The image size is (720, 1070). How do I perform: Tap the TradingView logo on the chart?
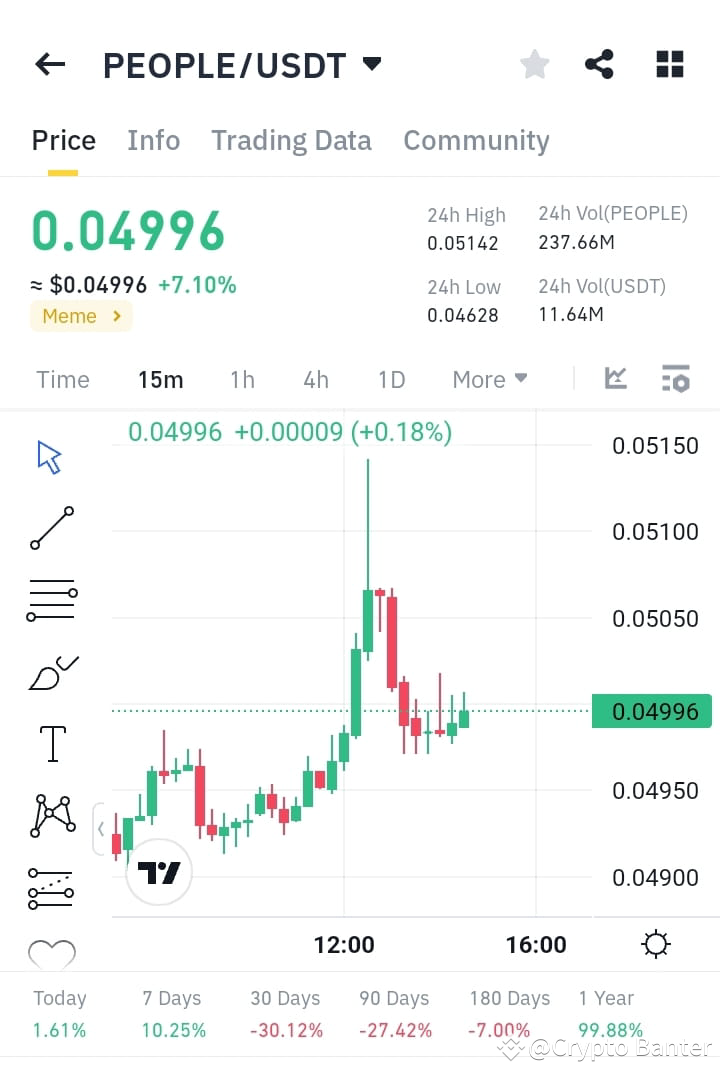pyautogui.click(x=158, y=871)
